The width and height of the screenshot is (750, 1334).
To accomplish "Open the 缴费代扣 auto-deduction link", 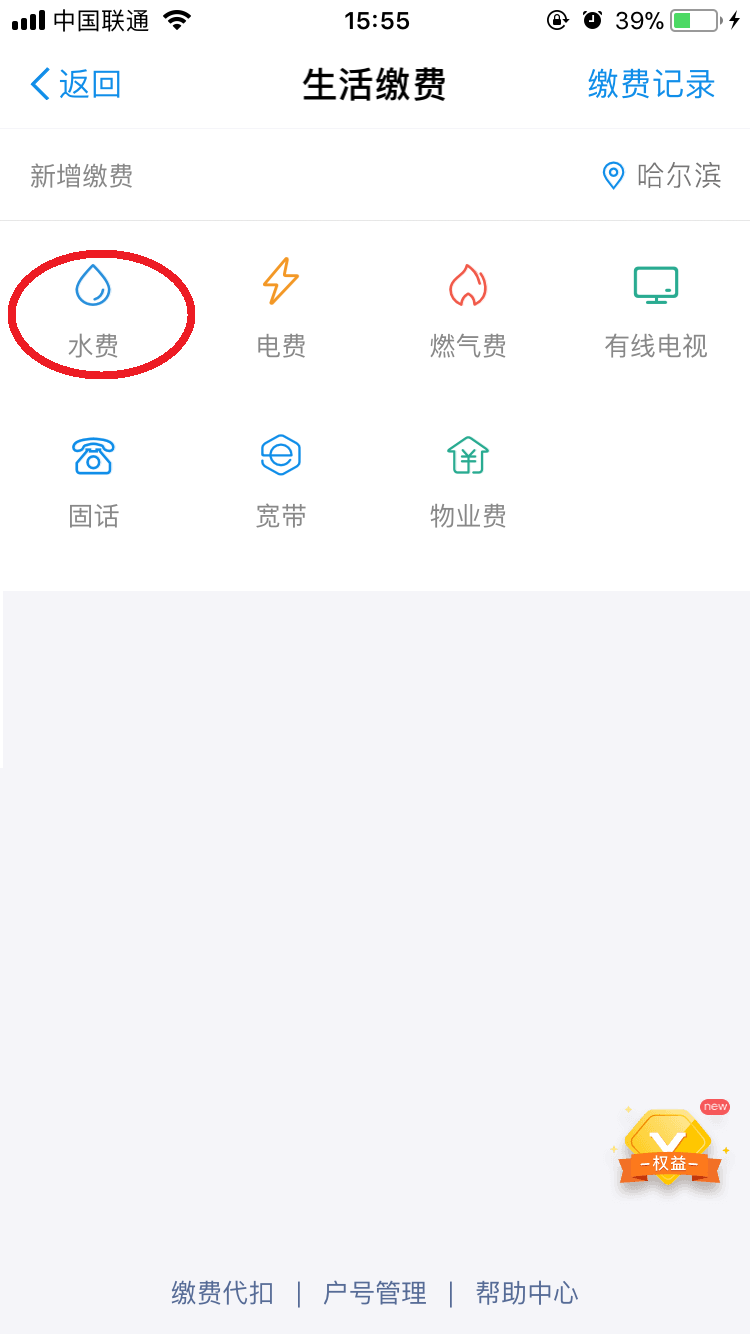I will 222,1293.
